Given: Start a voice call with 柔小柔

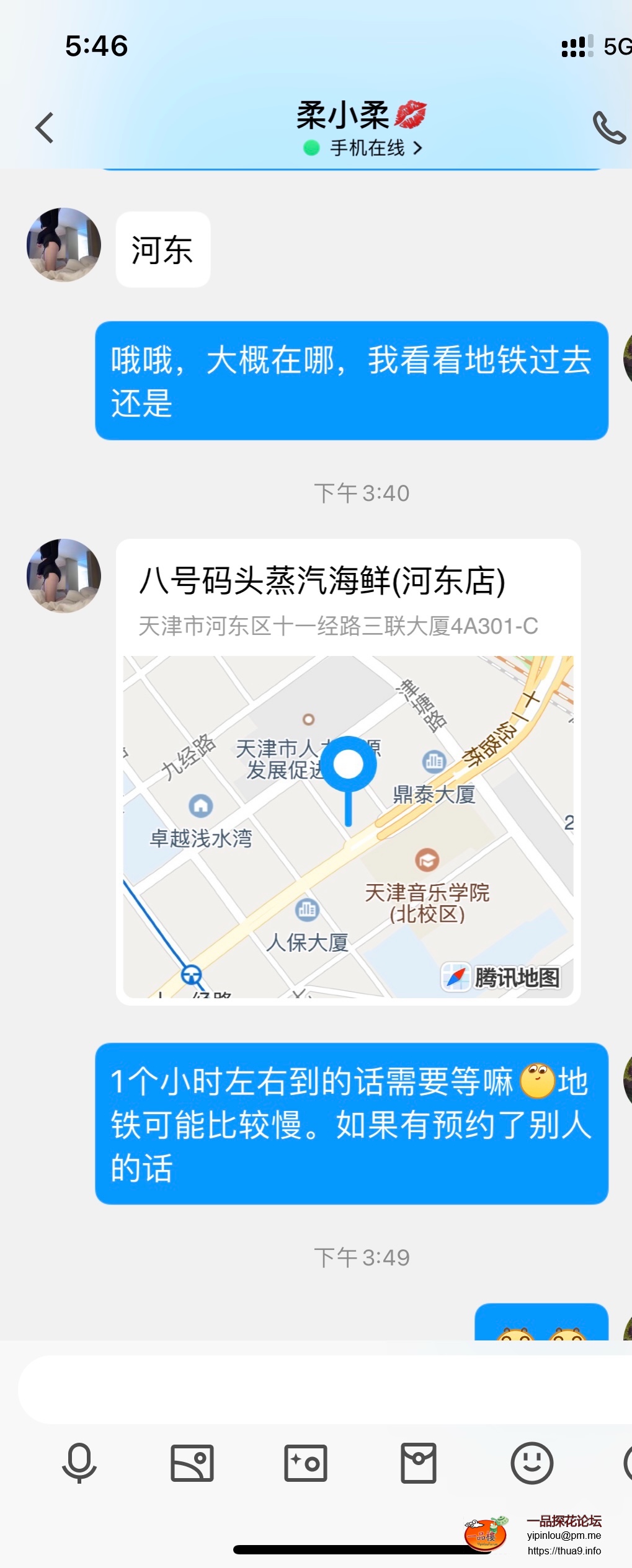Looking at the screenshot, I should (608, 128).
